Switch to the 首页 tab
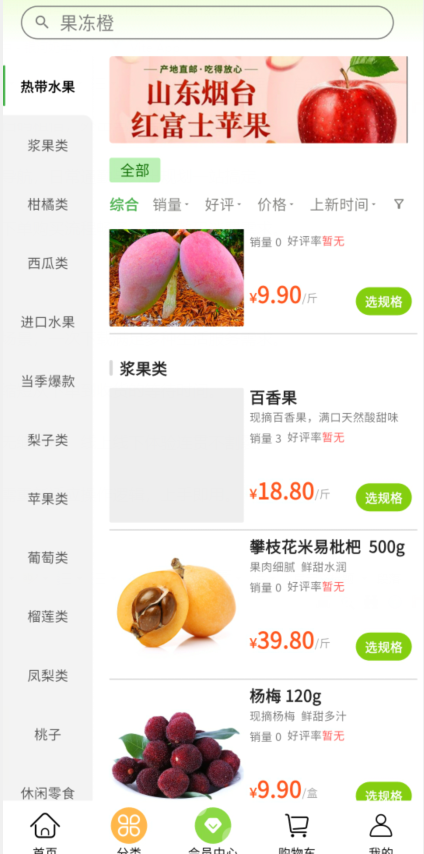This screenshot has height=854, width=424. (x=45, y=832)
